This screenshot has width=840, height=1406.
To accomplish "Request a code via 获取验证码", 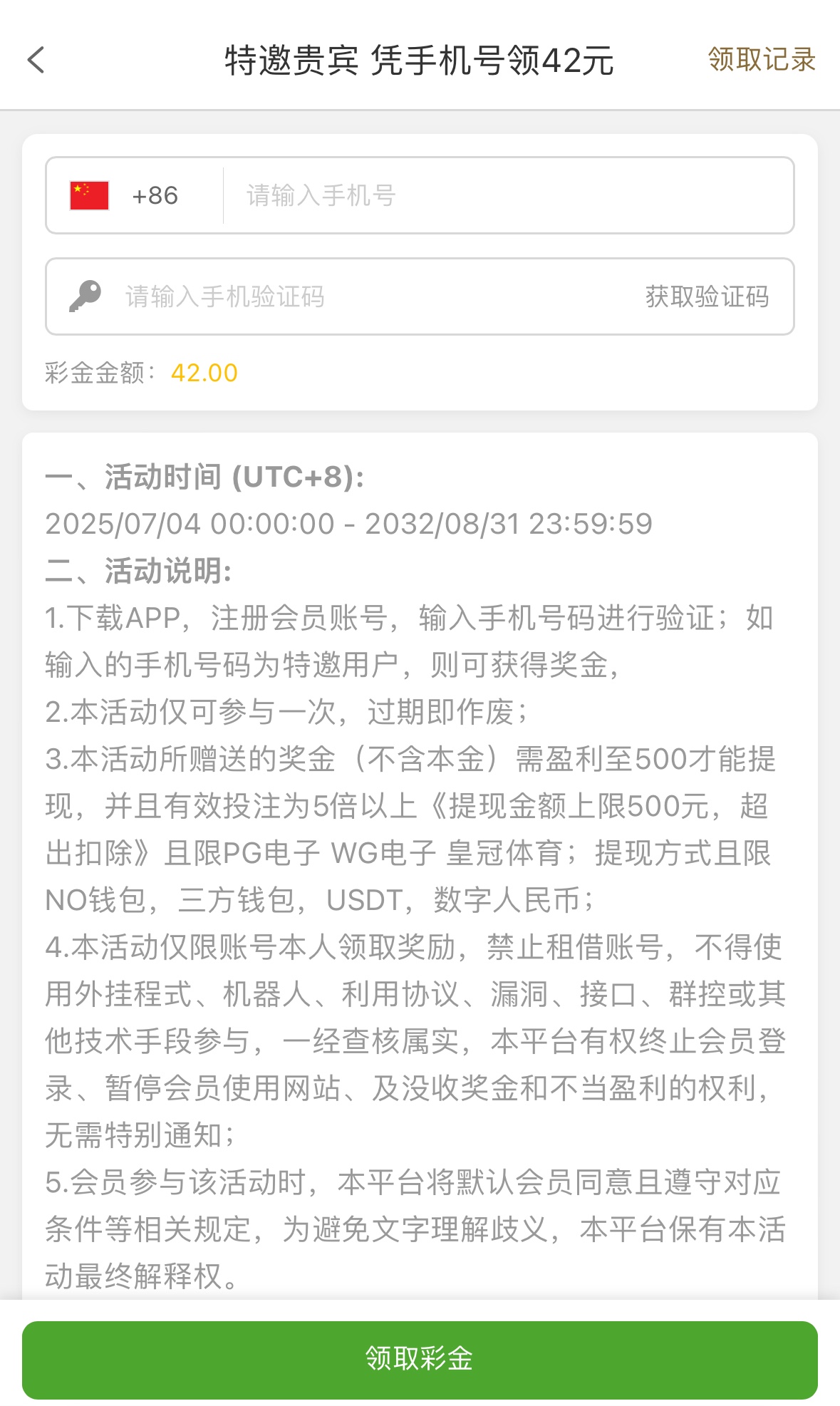I will tap(707, 296).
